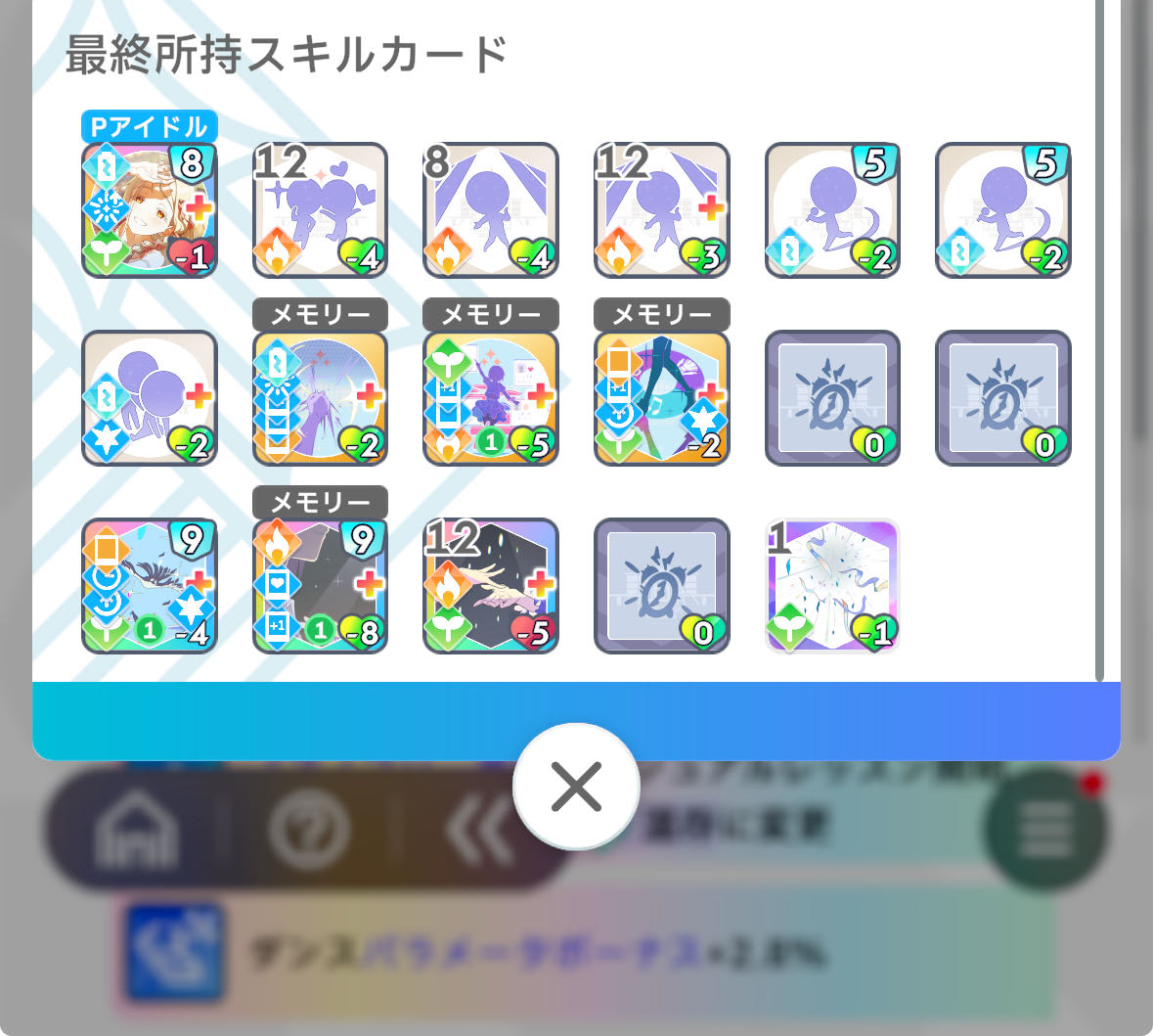Image resolution: width=1153 pixels, height=1036 pixels.
Task: Open the メモリー dancer silhouette card with -5
Action: tap(490, 398)
